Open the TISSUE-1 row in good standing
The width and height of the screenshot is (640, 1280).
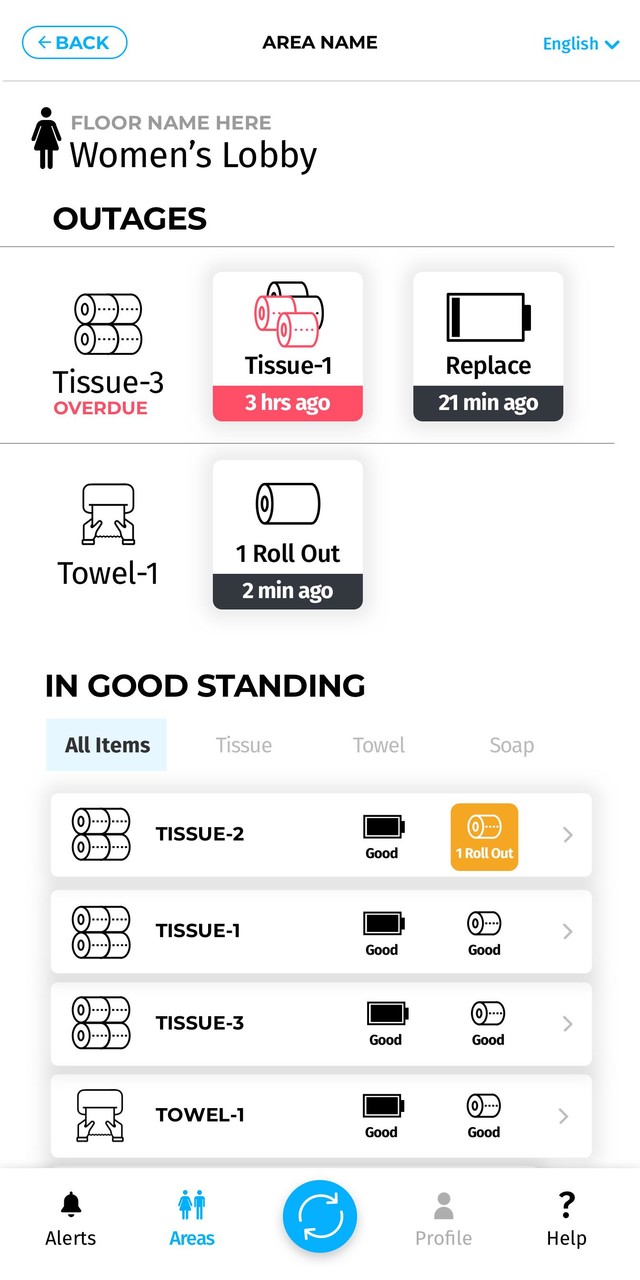pos(321,932)
